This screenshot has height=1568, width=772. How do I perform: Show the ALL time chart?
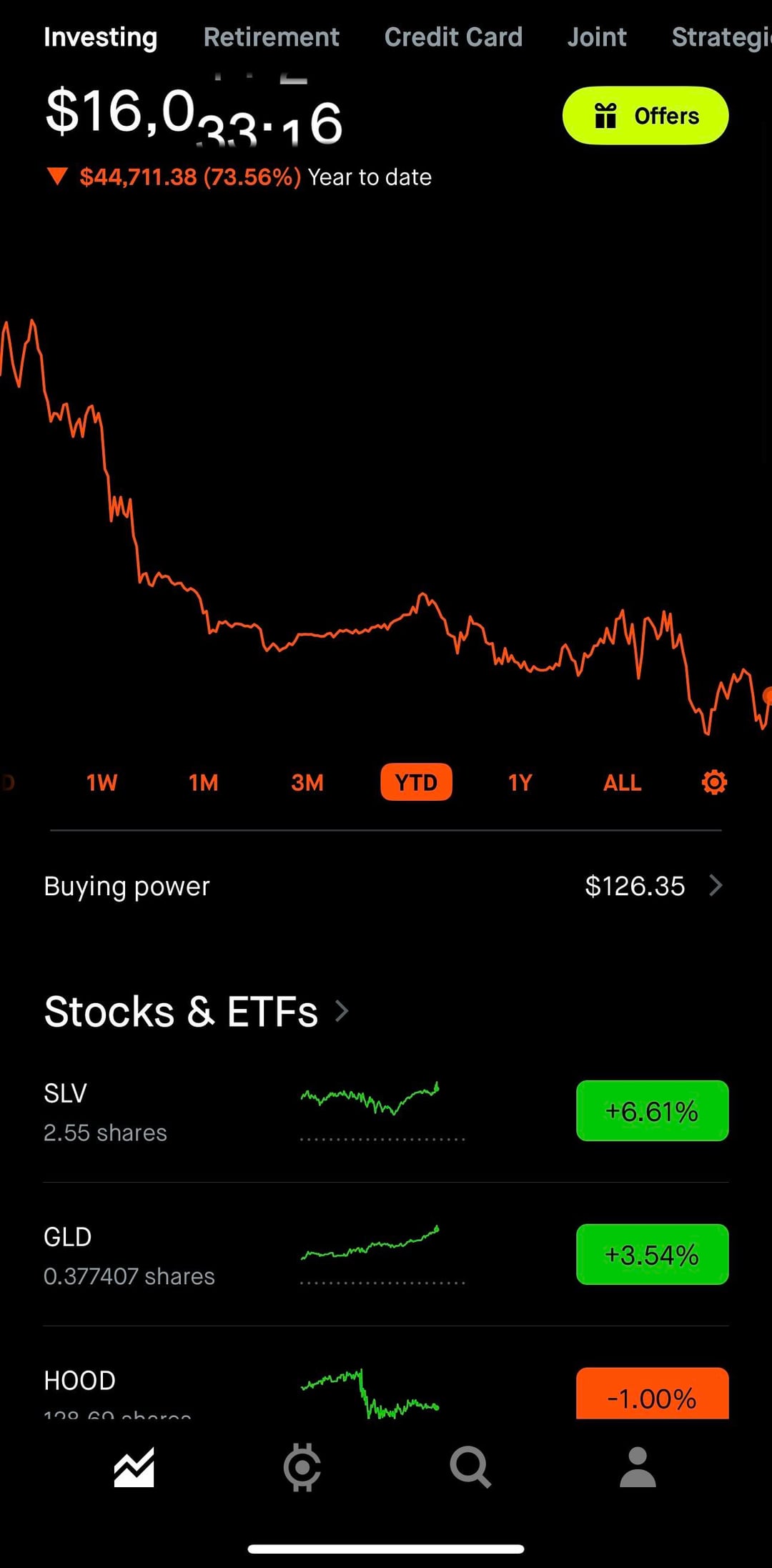click(x=622, y=782)
